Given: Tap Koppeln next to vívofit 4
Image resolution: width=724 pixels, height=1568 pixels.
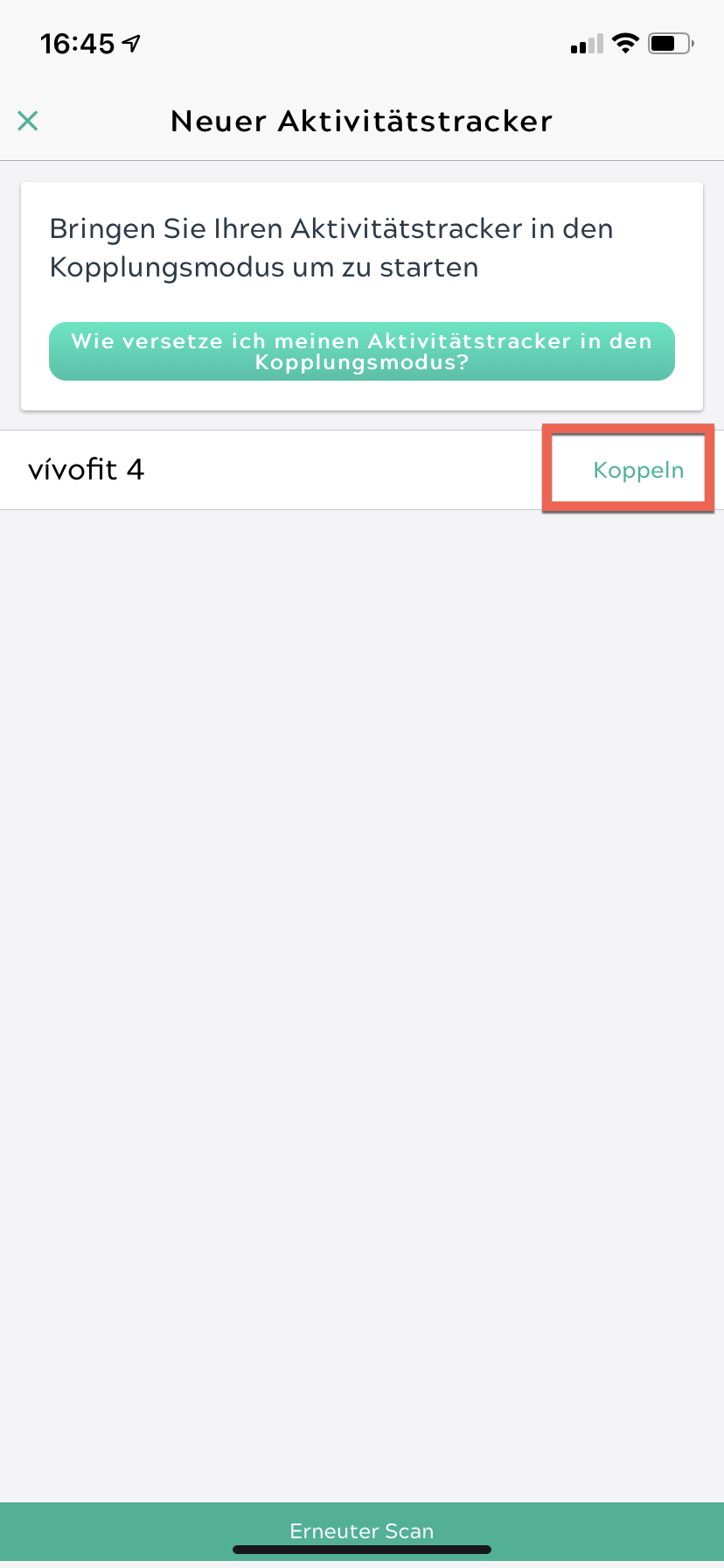Looking at the screenshot, I should coord(638,470).
